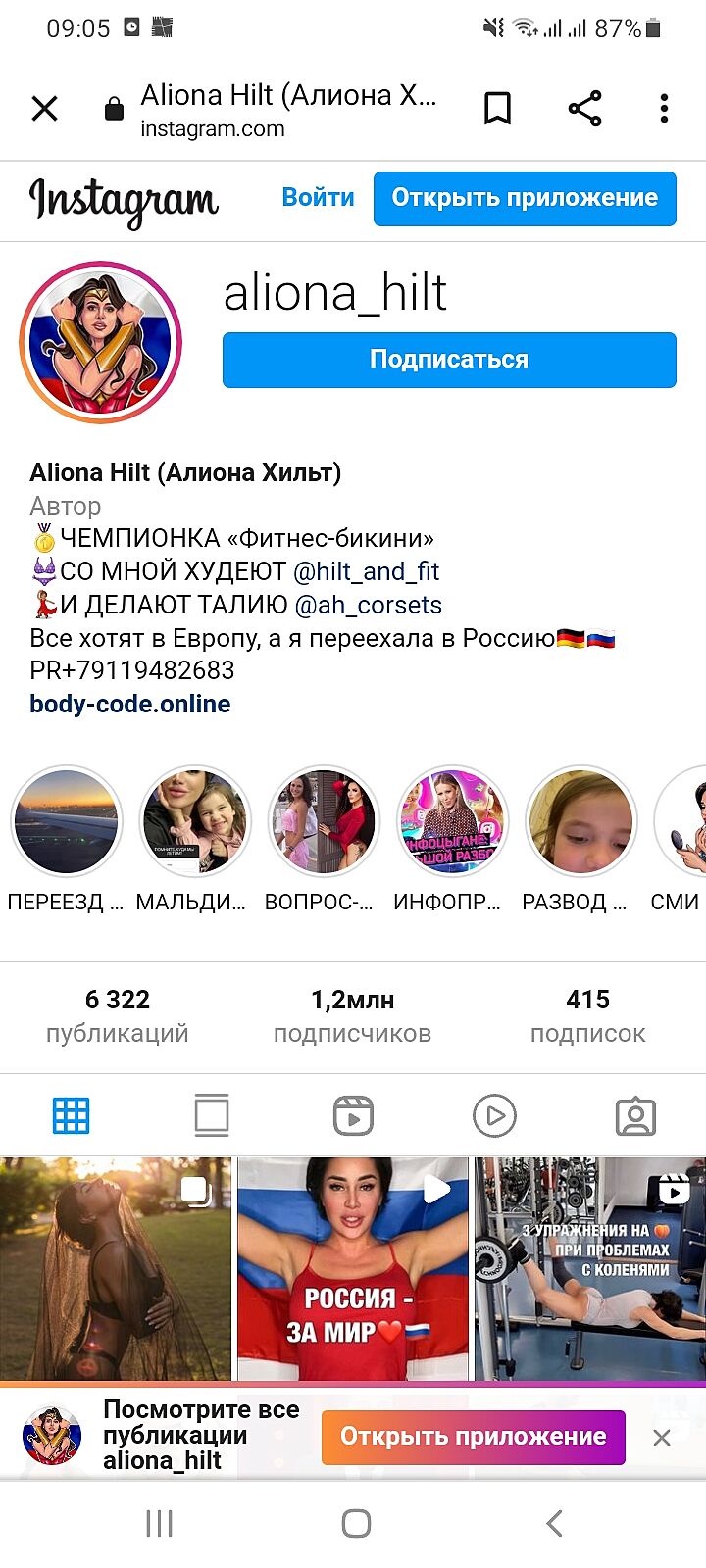Show the 1,2млн подписчиков followers list

point(352,1015)
